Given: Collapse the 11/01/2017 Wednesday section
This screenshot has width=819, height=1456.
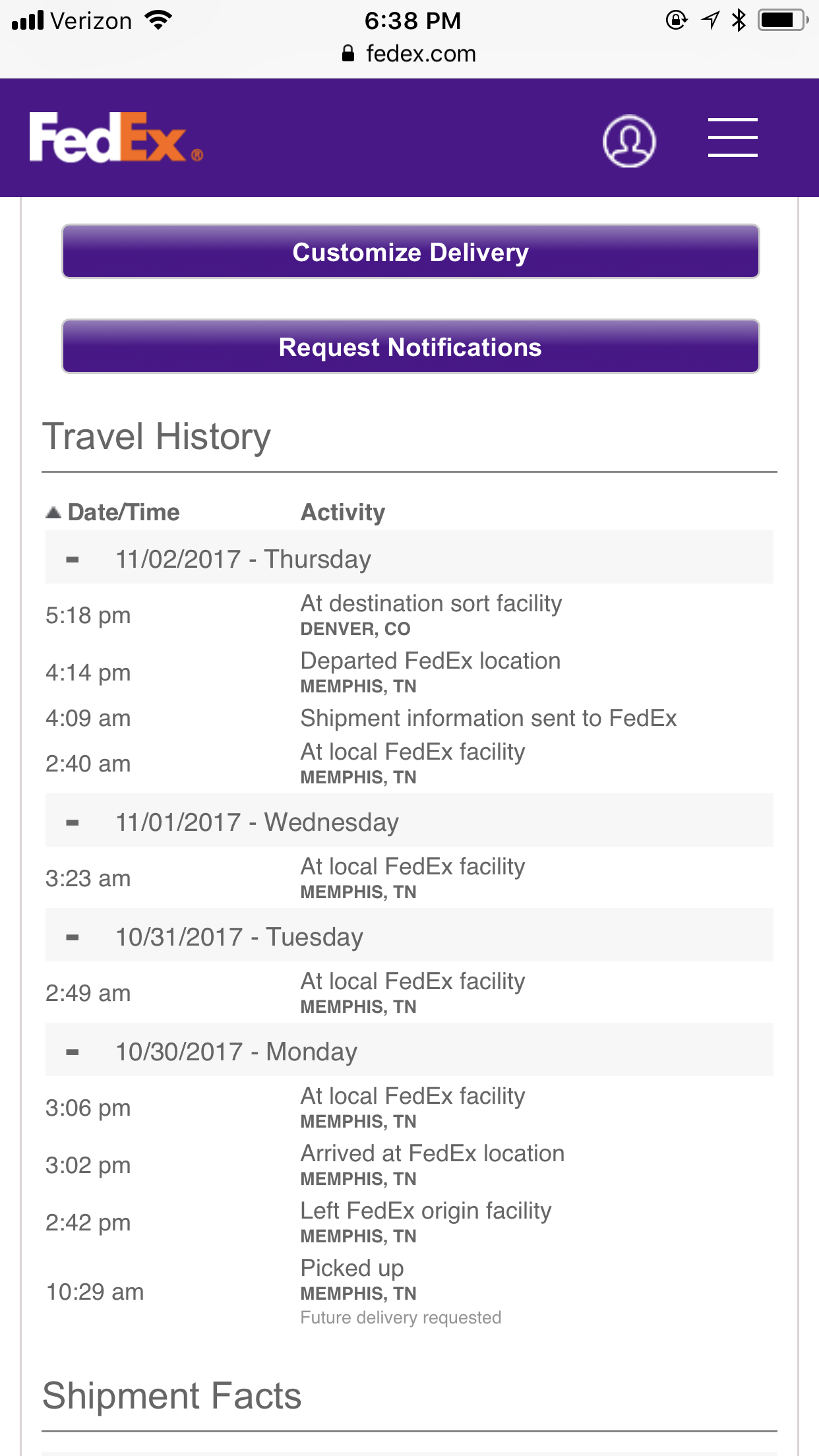Looking at the screenshot, I should [73, 822].
